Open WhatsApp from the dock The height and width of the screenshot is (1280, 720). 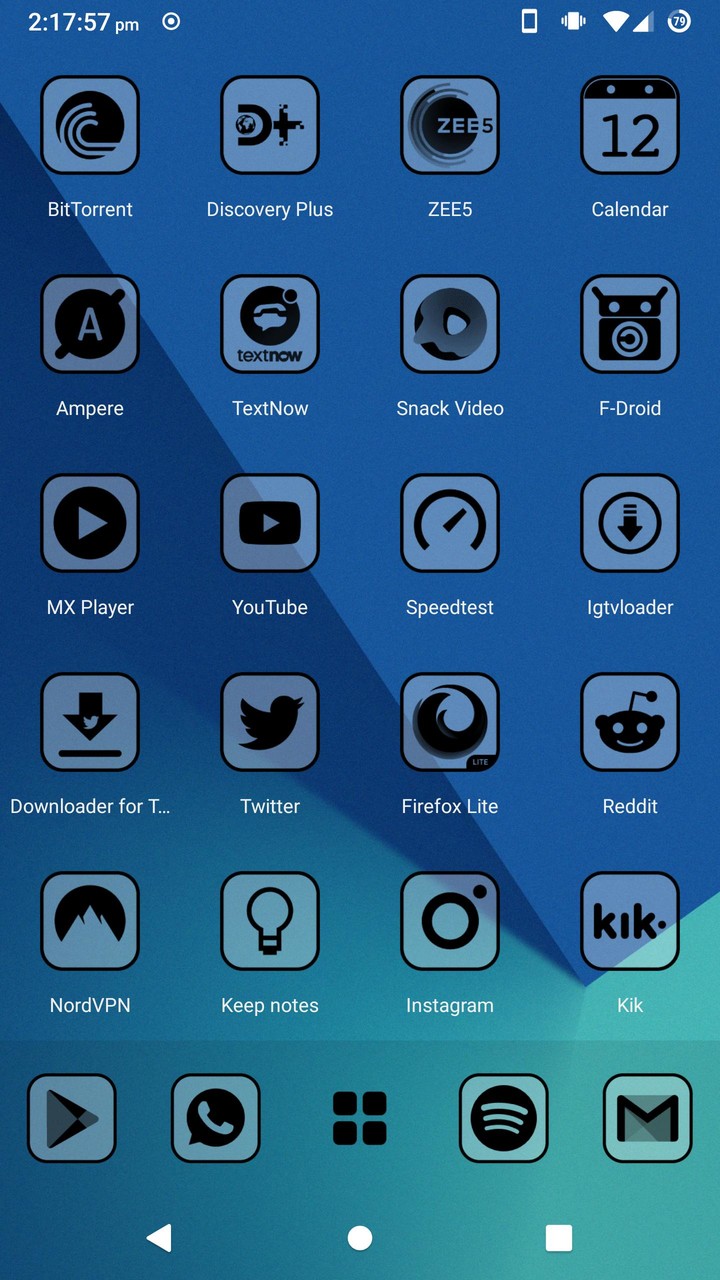[x=216, y=1118]
